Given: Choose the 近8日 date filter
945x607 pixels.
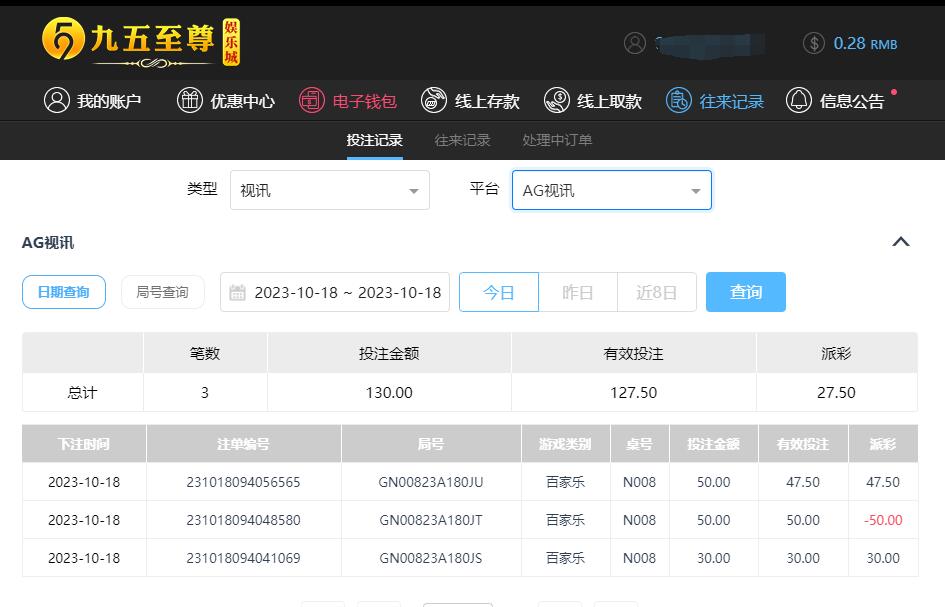Looking at the screenshot, I should click(657, 292).
